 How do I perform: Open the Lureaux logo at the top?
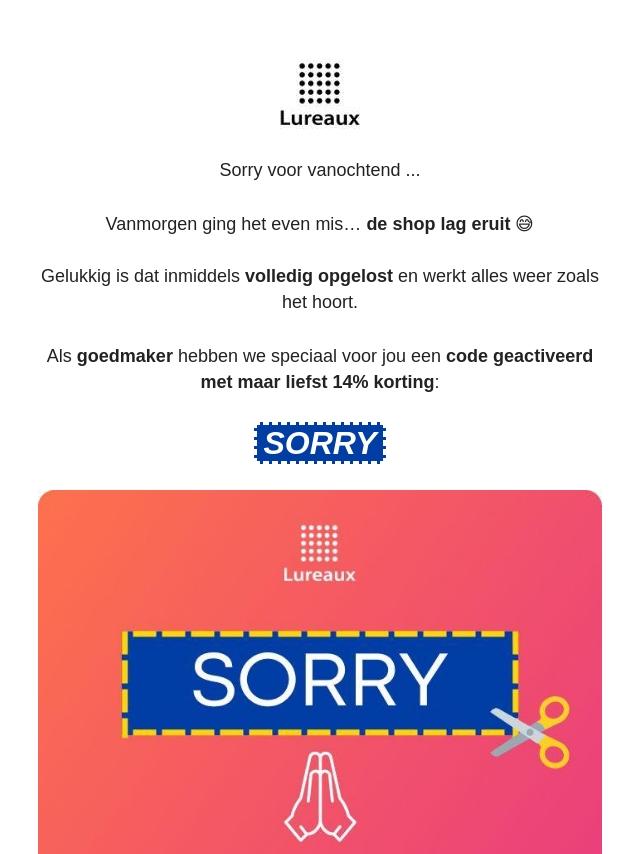pyautogui.click(x=320, y=95)
